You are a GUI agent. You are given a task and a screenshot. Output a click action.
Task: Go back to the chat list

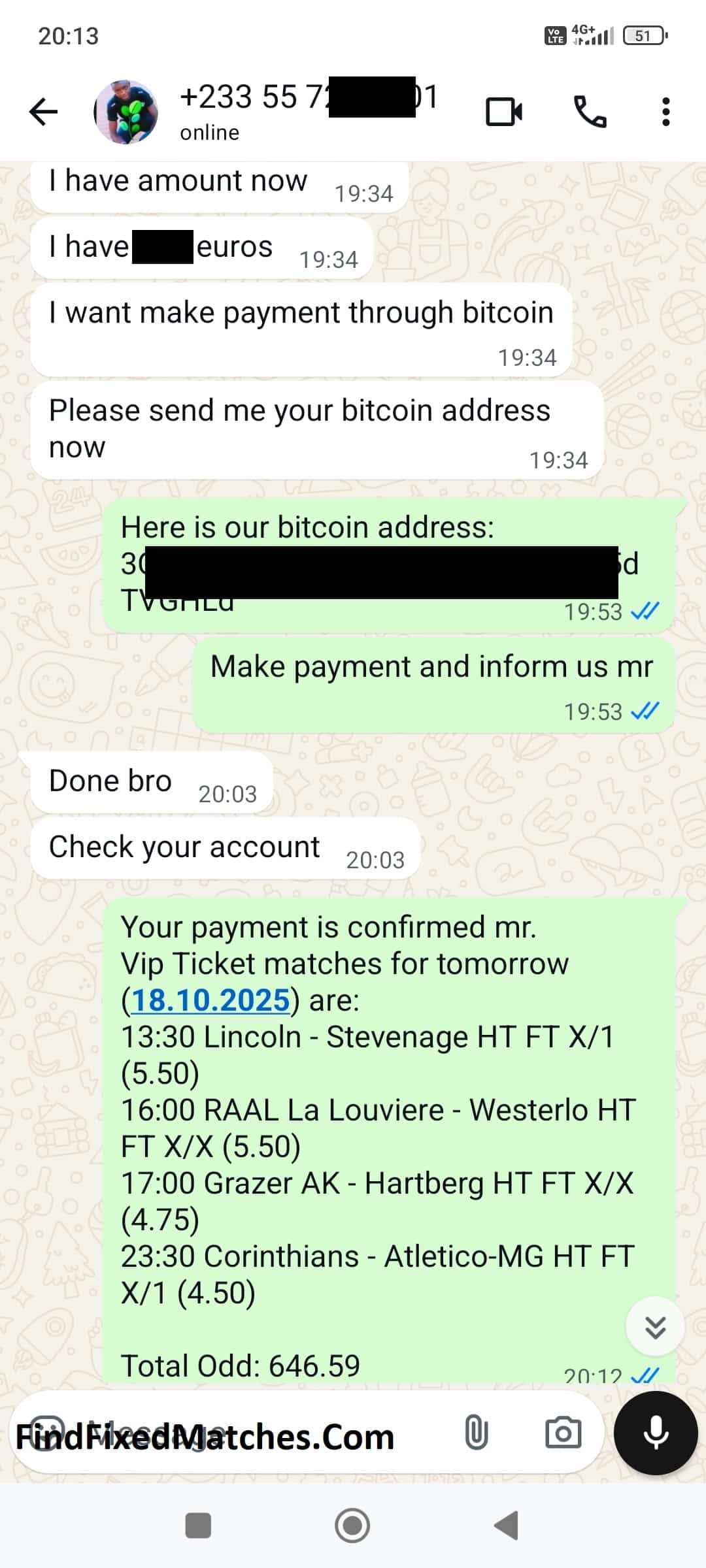[44, 112]
